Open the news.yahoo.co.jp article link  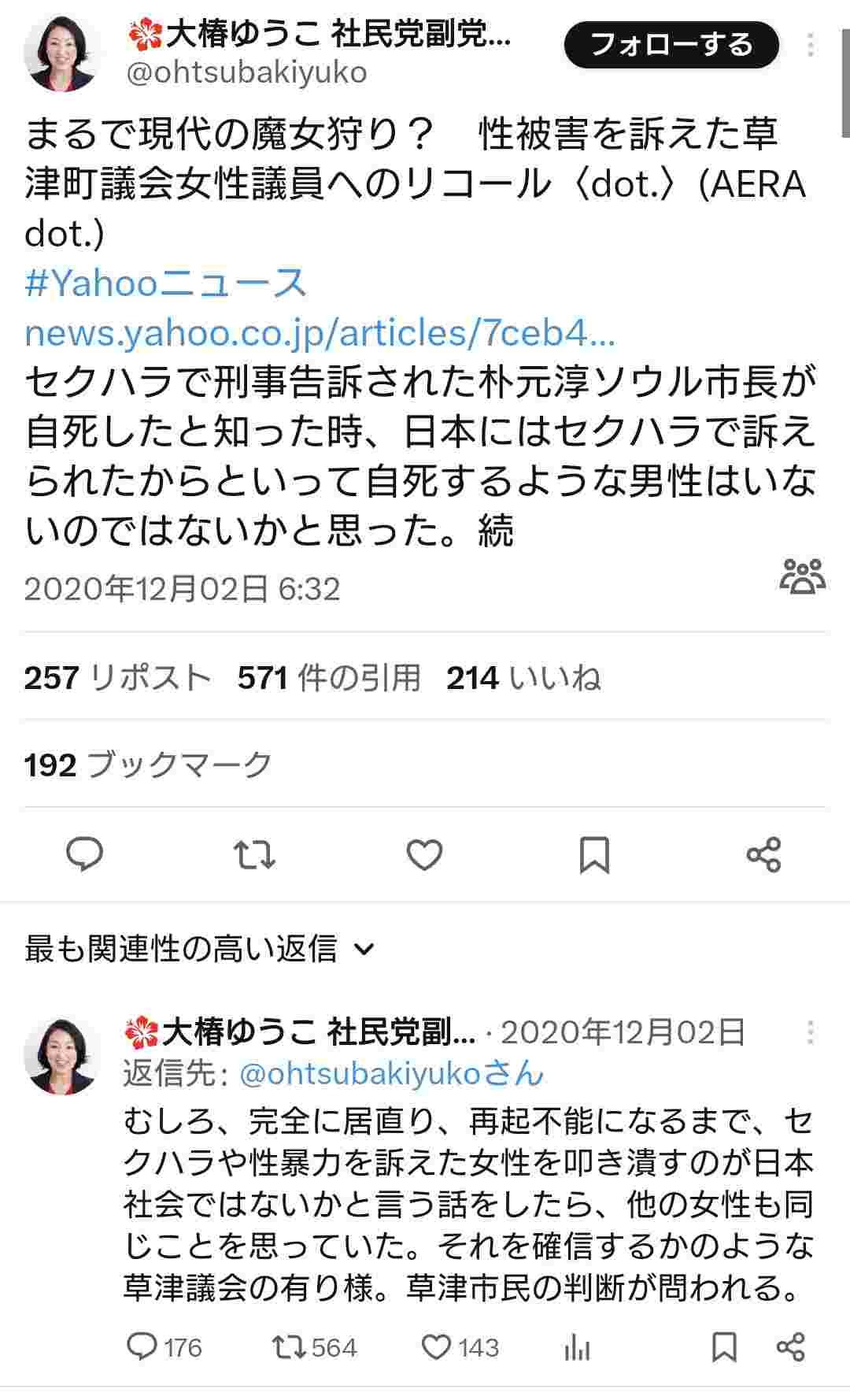coord(320,333)
